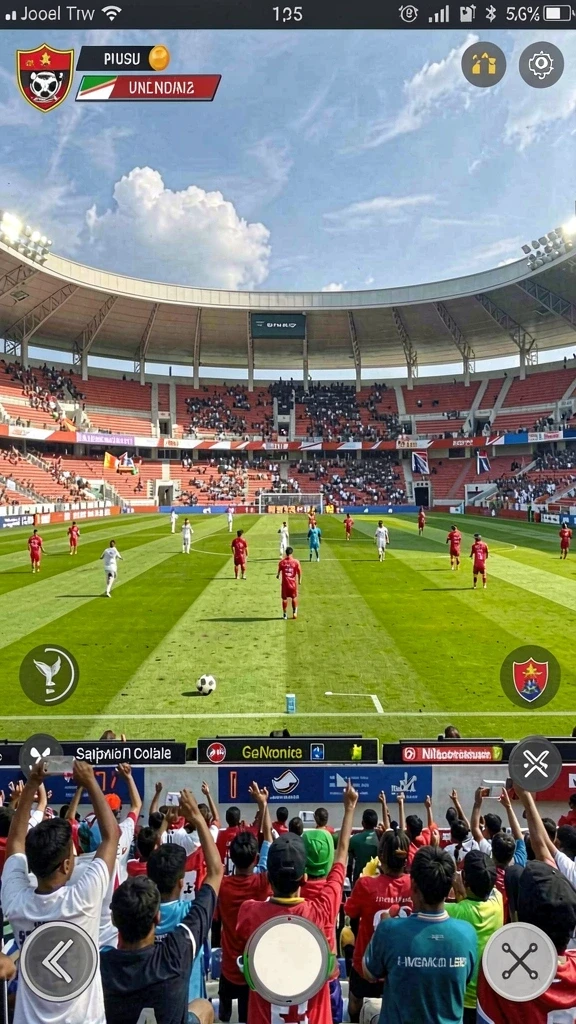Tap the round bird emblem button
Screen dimensions: 576x1024
coord(49,675)
